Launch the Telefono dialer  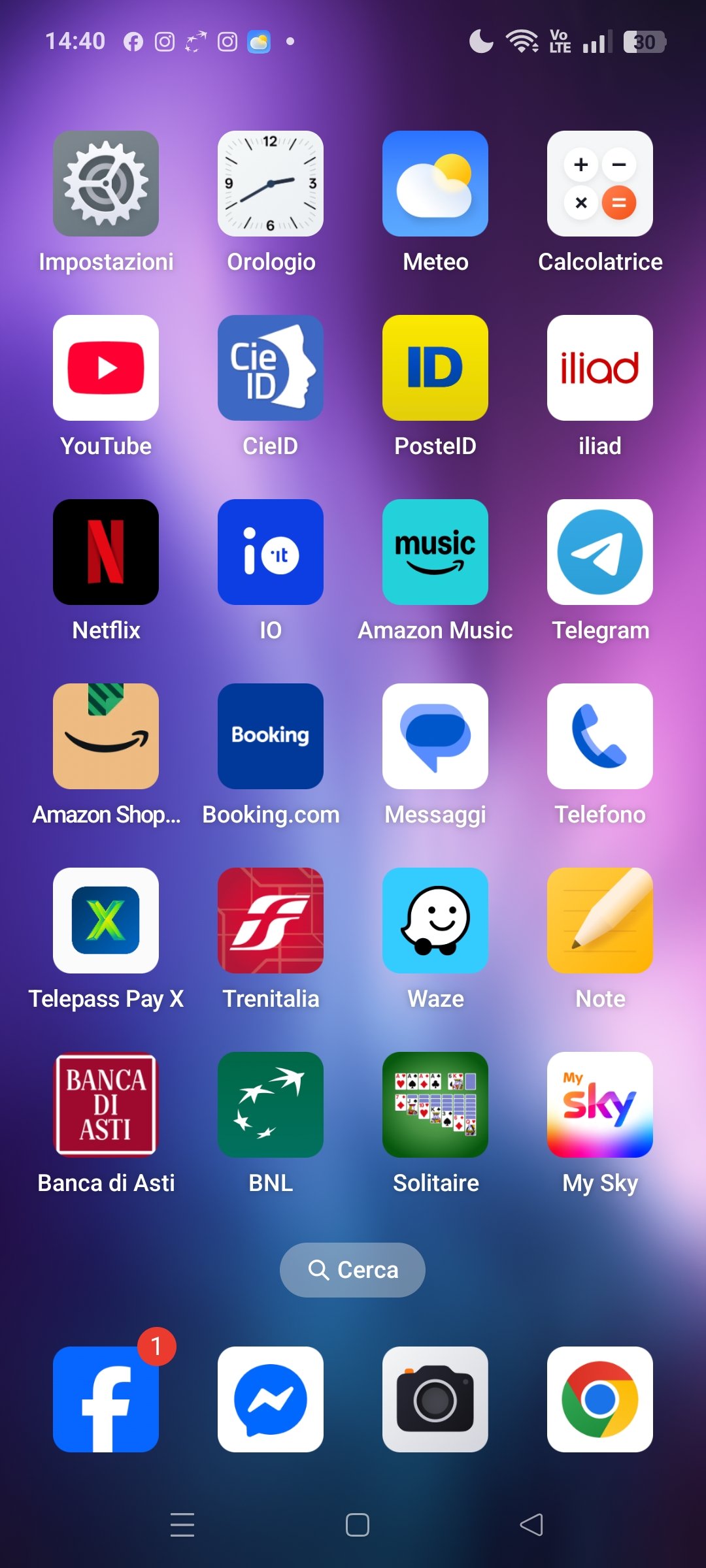[600, 736]
